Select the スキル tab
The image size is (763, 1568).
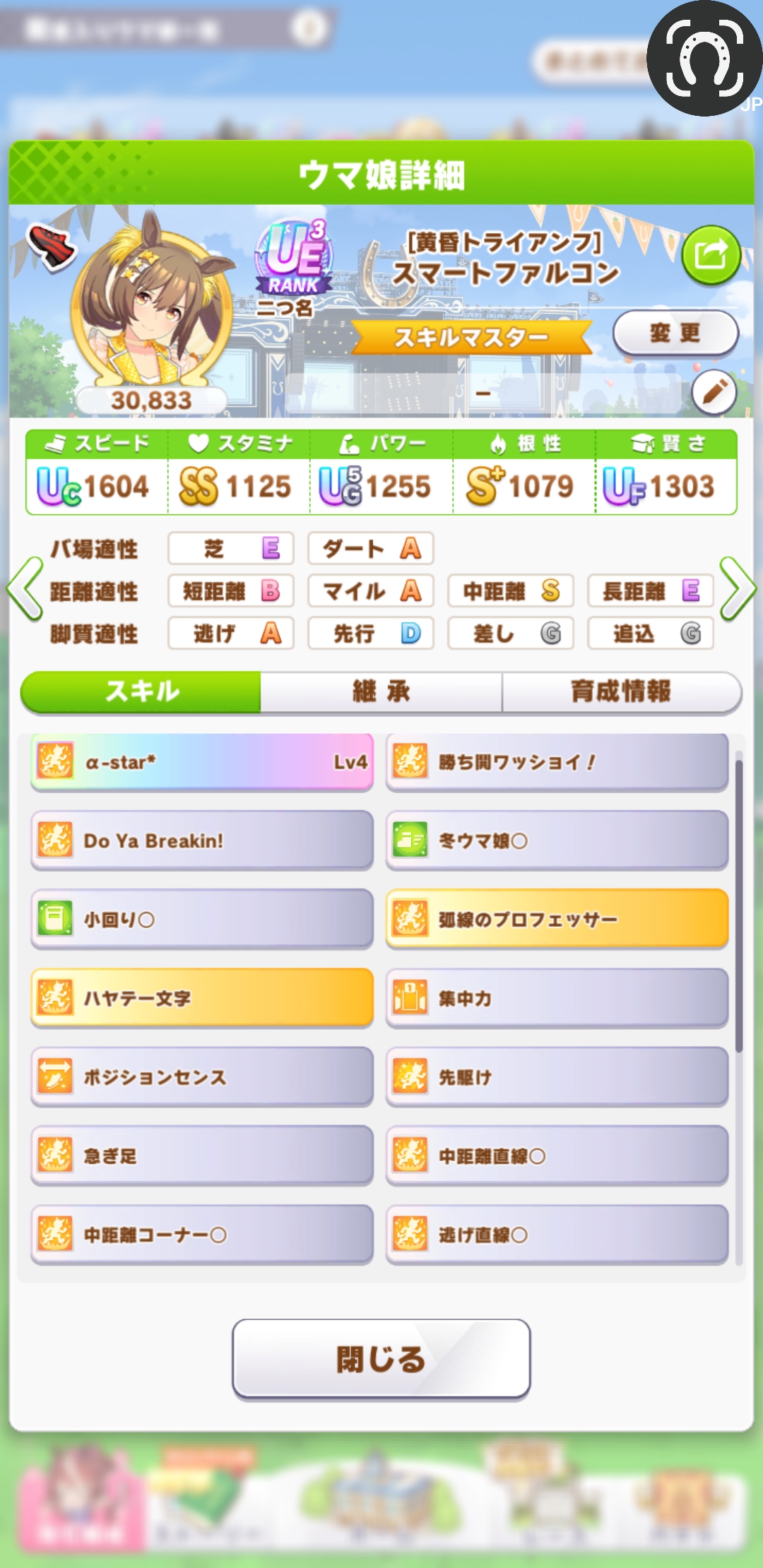[141, 691]
